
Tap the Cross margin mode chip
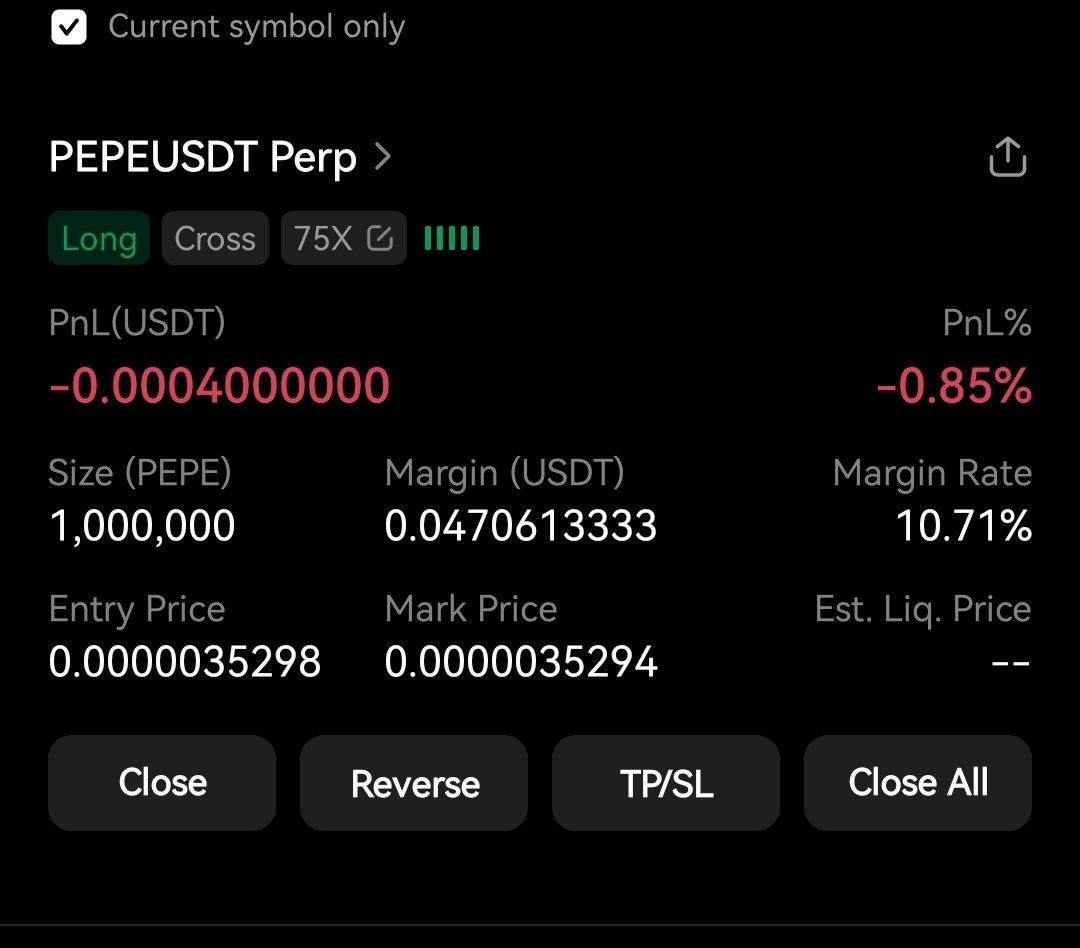point(215,239)
